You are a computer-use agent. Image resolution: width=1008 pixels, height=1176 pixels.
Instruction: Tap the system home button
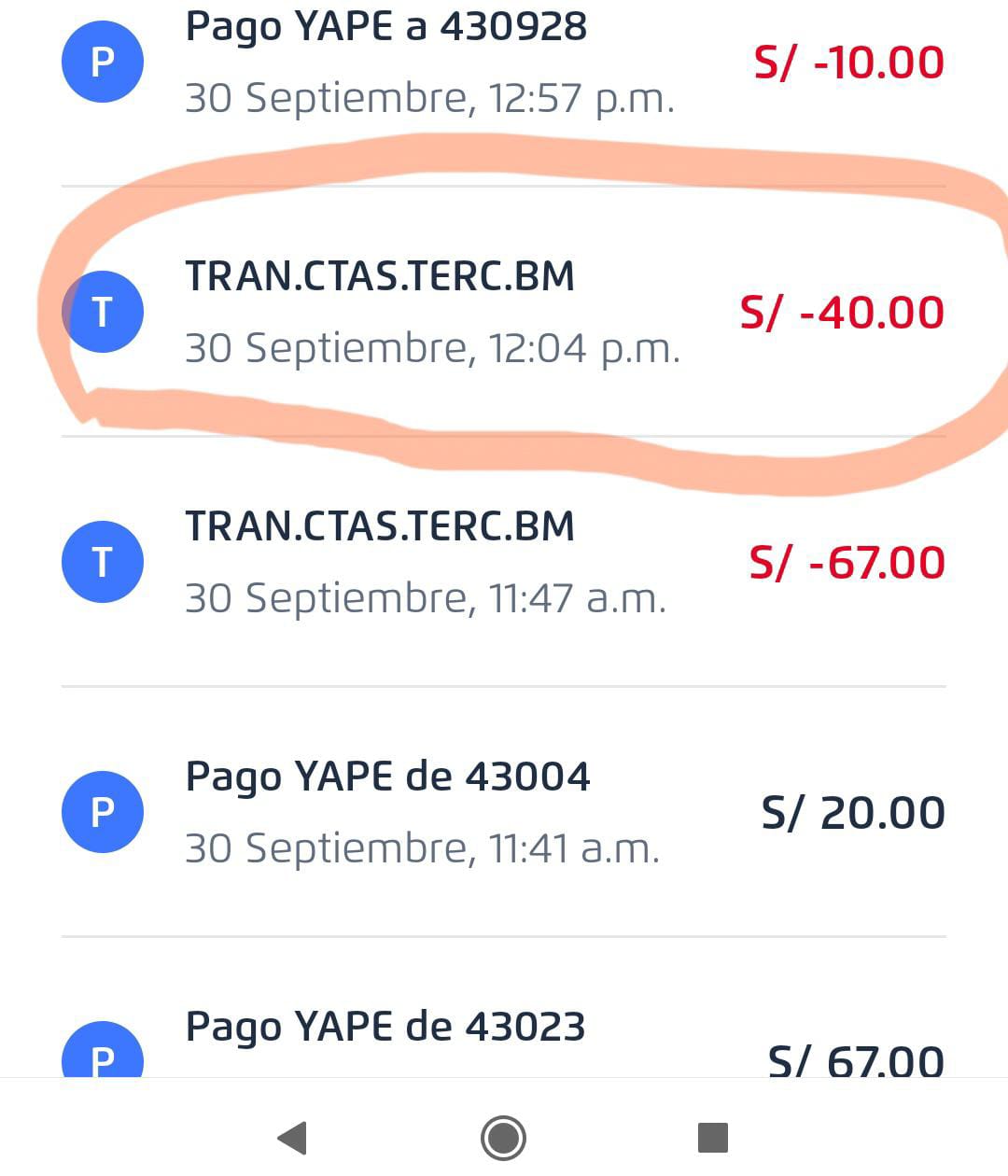pyautogui.click(x=504, y=1138)
